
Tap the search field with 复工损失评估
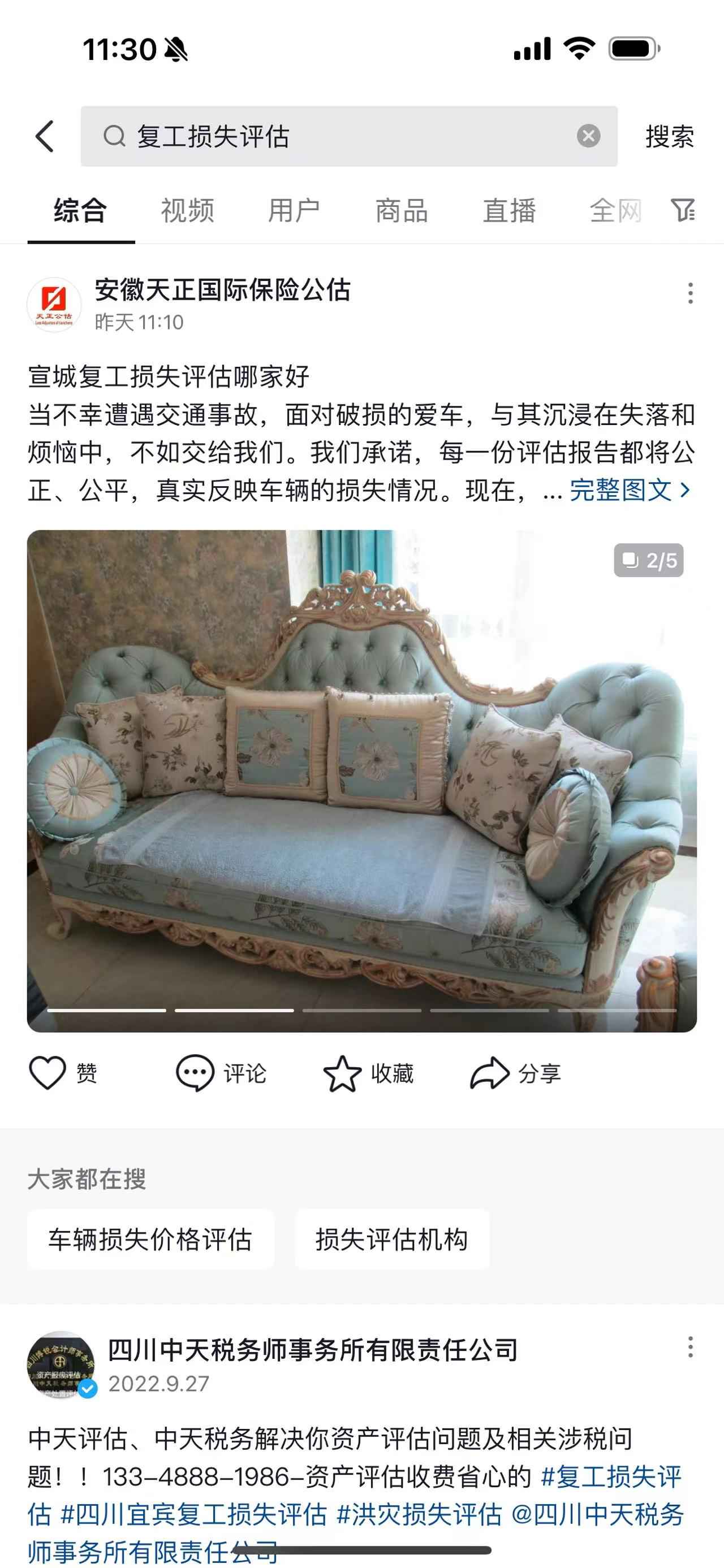click(341, 136)
